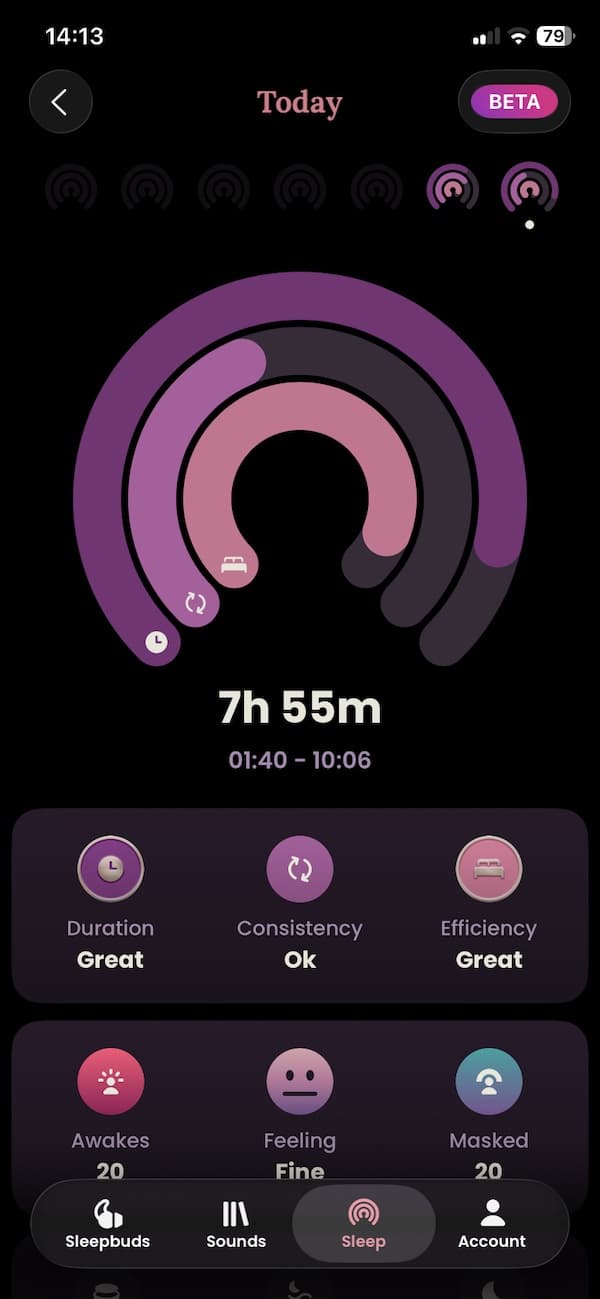Select the Sleep tab

click(x=363, y=1225)
